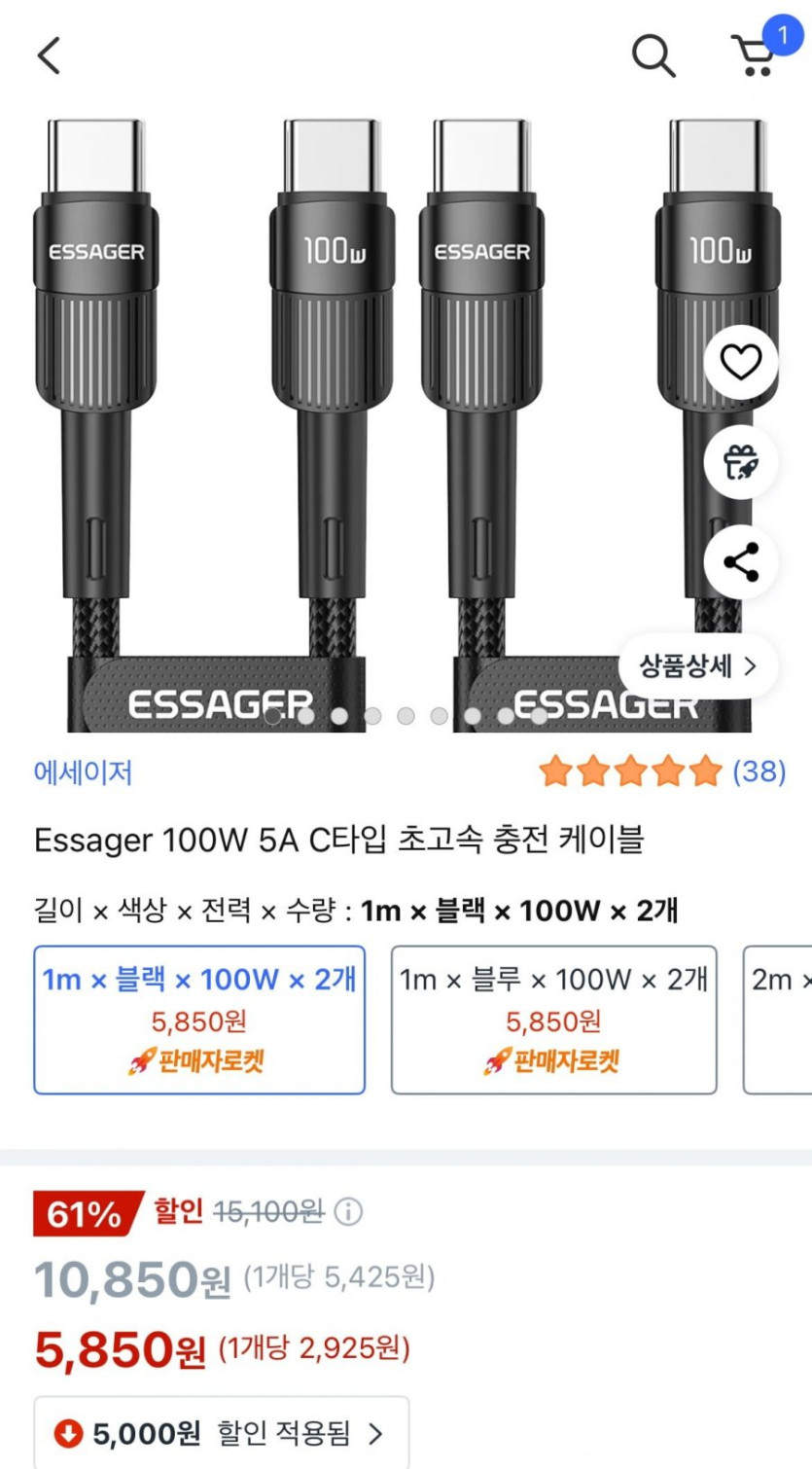Image resolution: width=812 pixels, height=1469 pixels.
Task: Tap the gift icon button
Action: coord(741,462)
